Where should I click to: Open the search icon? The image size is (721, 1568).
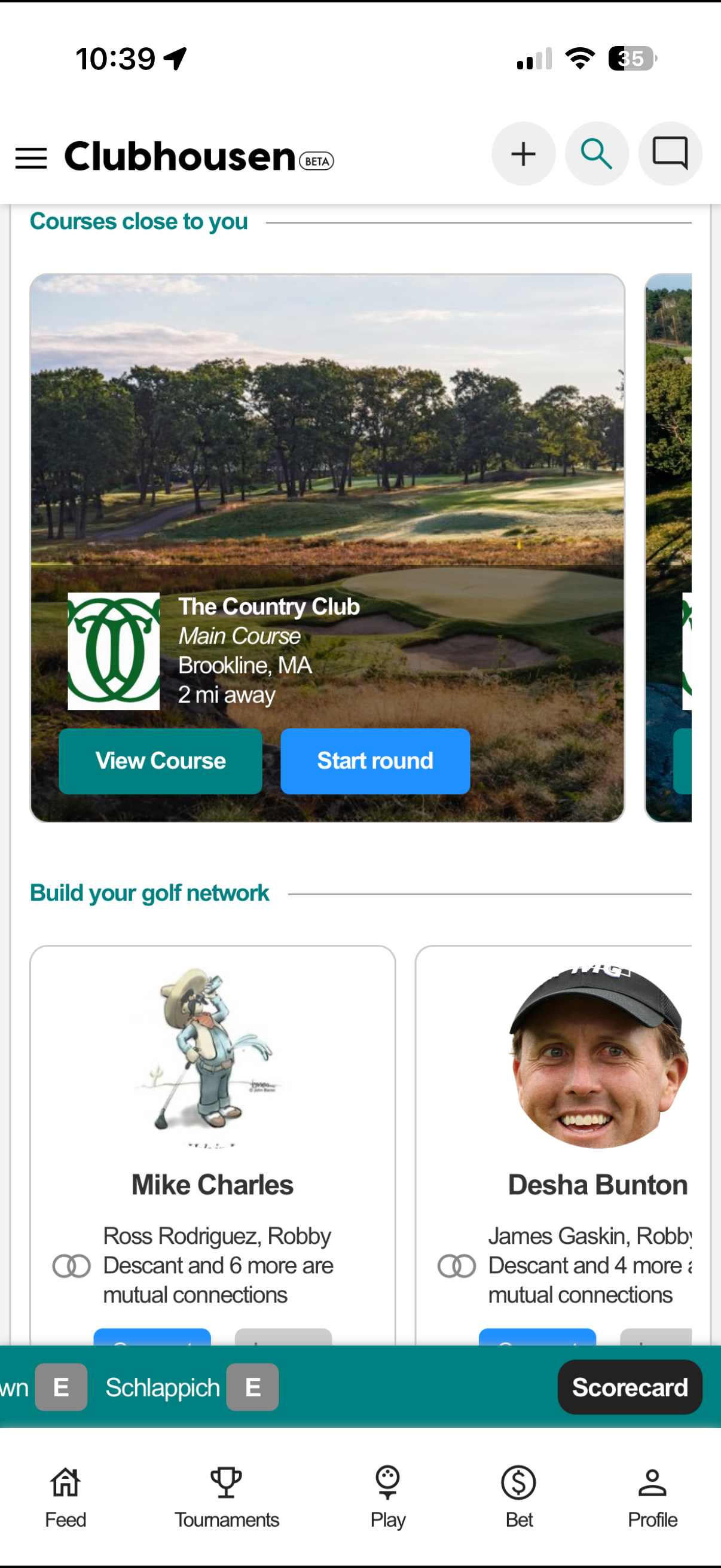click(596, 153)
